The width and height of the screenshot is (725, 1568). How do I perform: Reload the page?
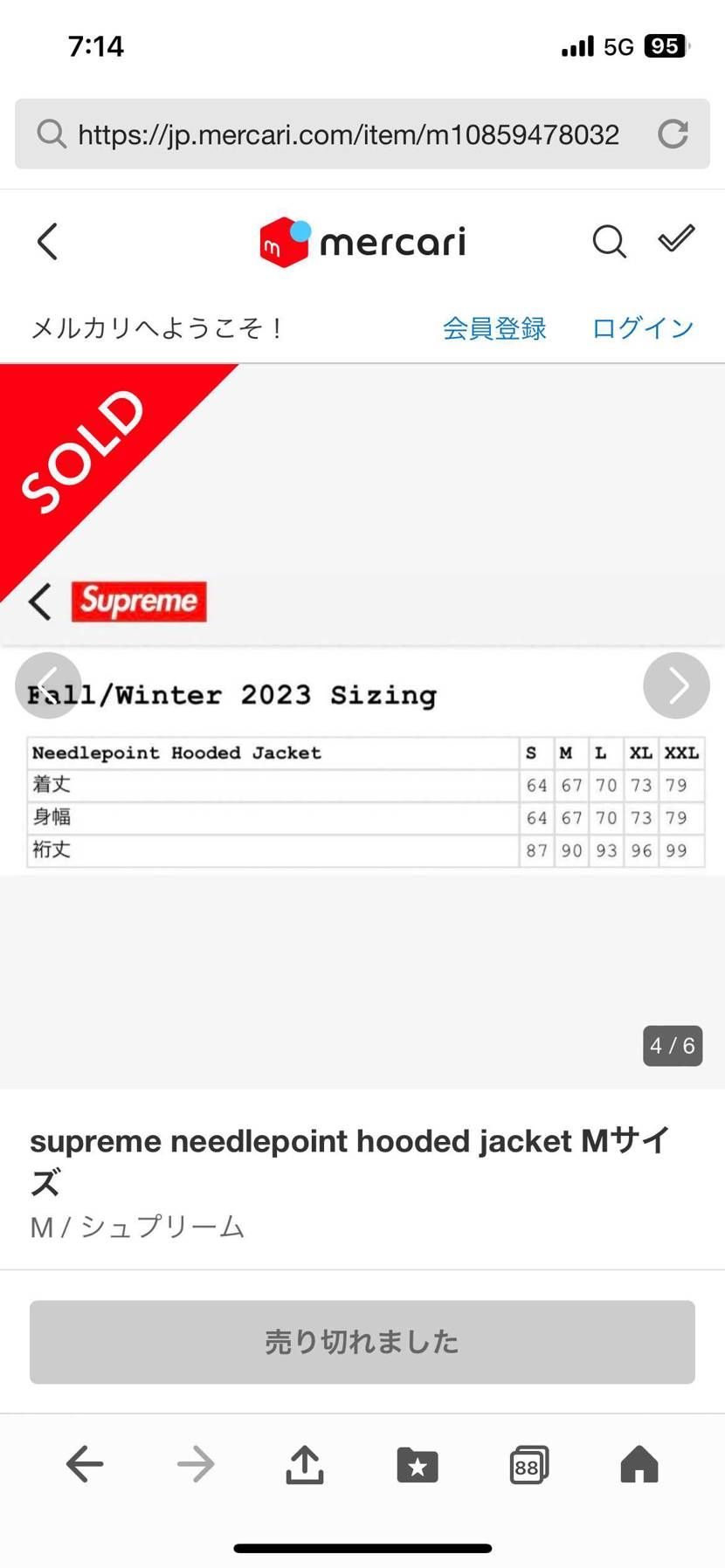[x=673, y=134]
